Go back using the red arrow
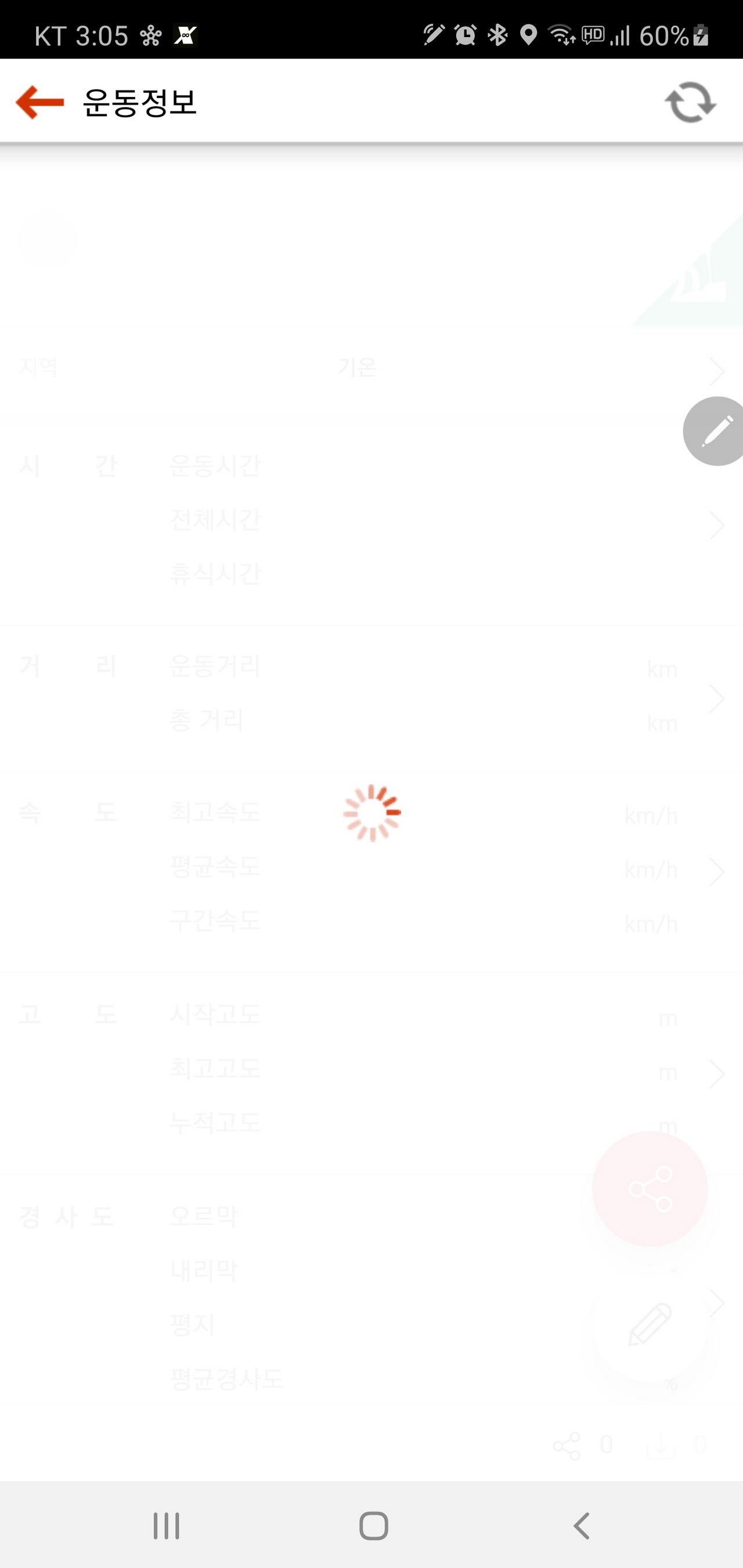This screenshot has width=743, height=1568. pyautogui.click(x=39, y=102)
